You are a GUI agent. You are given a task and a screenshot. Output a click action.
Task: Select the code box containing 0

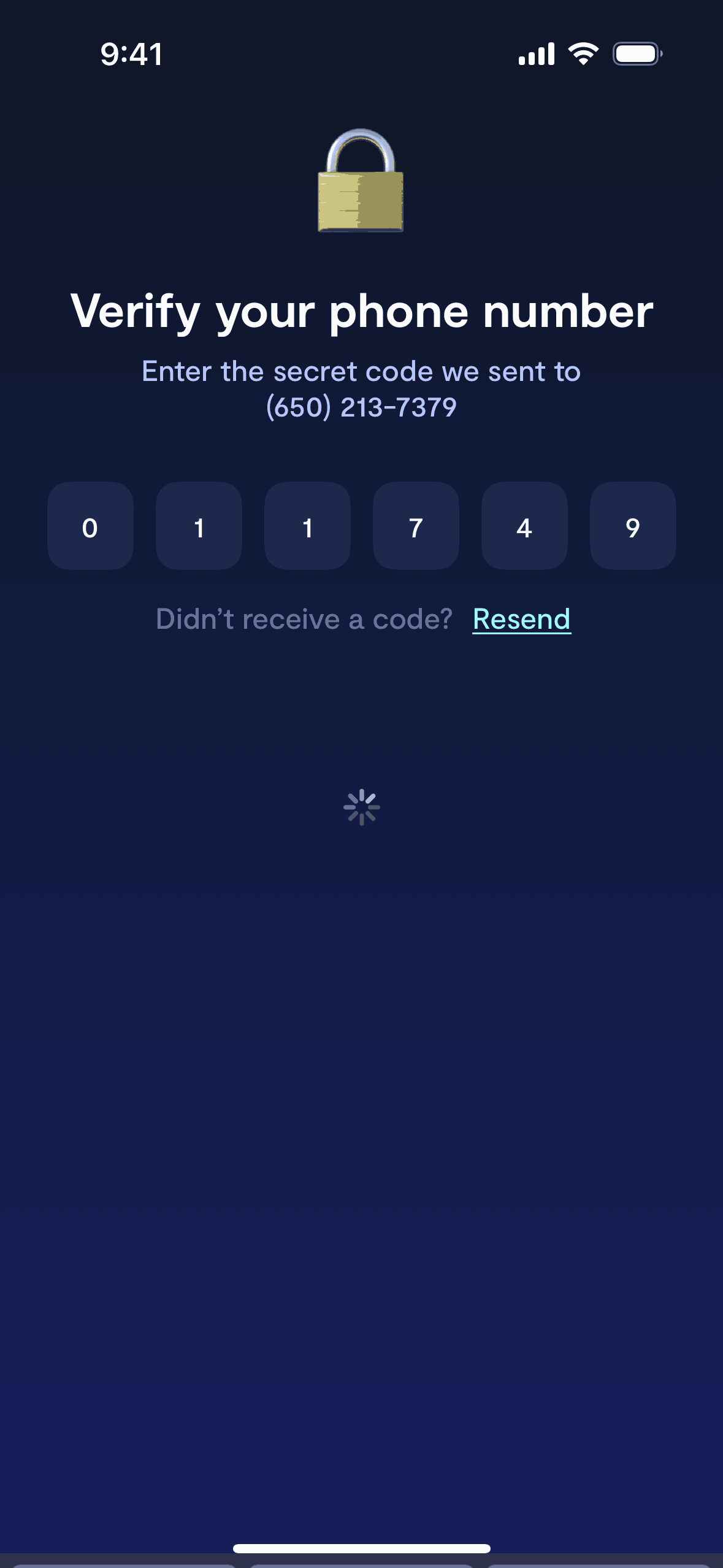[x=90, y=526]
